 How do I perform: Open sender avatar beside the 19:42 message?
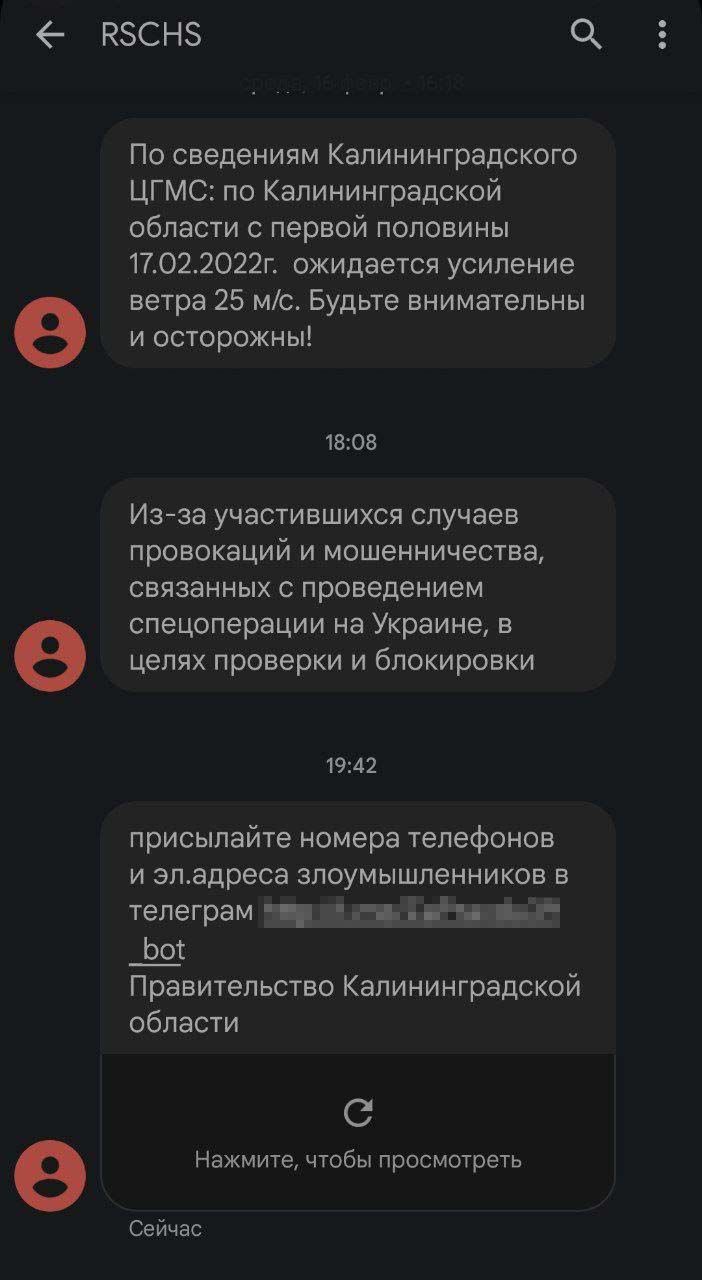point(50,1176)
